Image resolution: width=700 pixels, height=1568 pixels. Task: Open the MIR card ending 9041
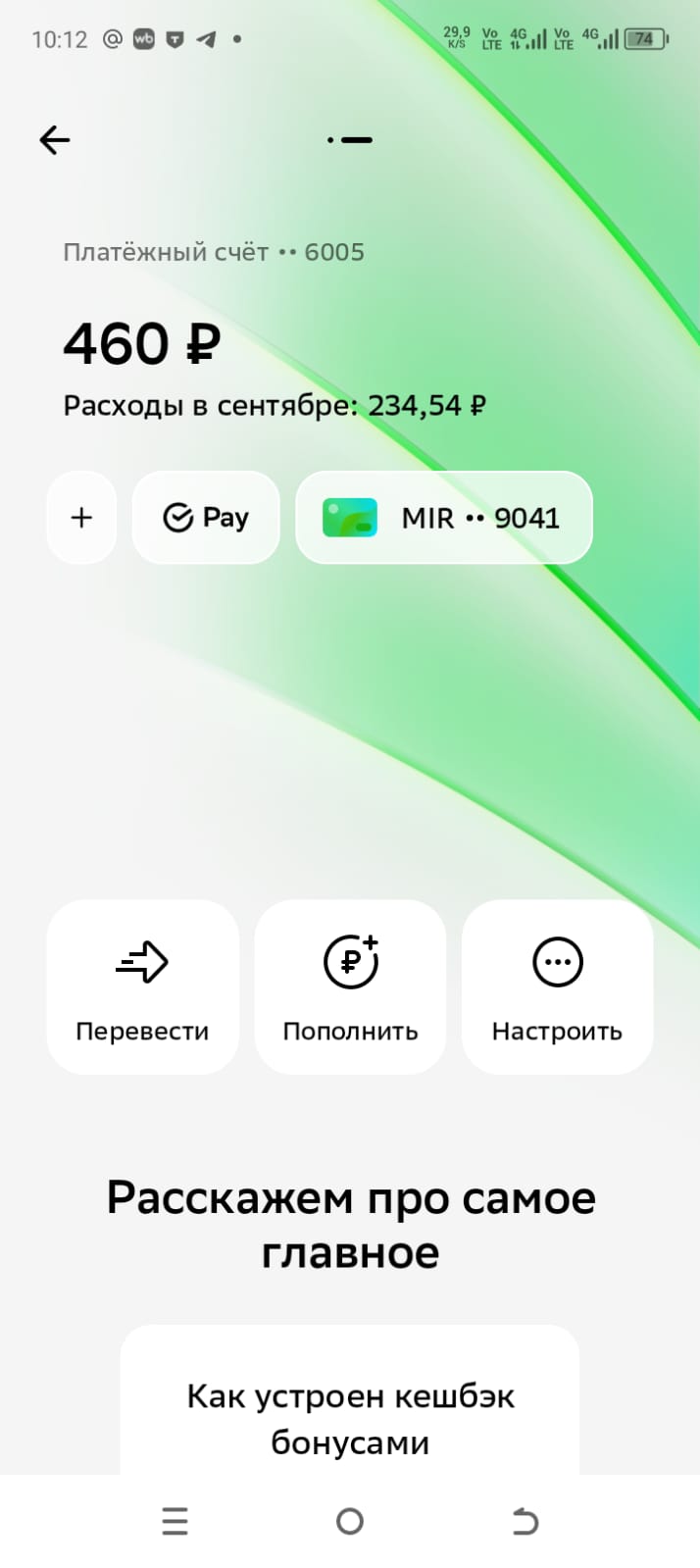444,518
